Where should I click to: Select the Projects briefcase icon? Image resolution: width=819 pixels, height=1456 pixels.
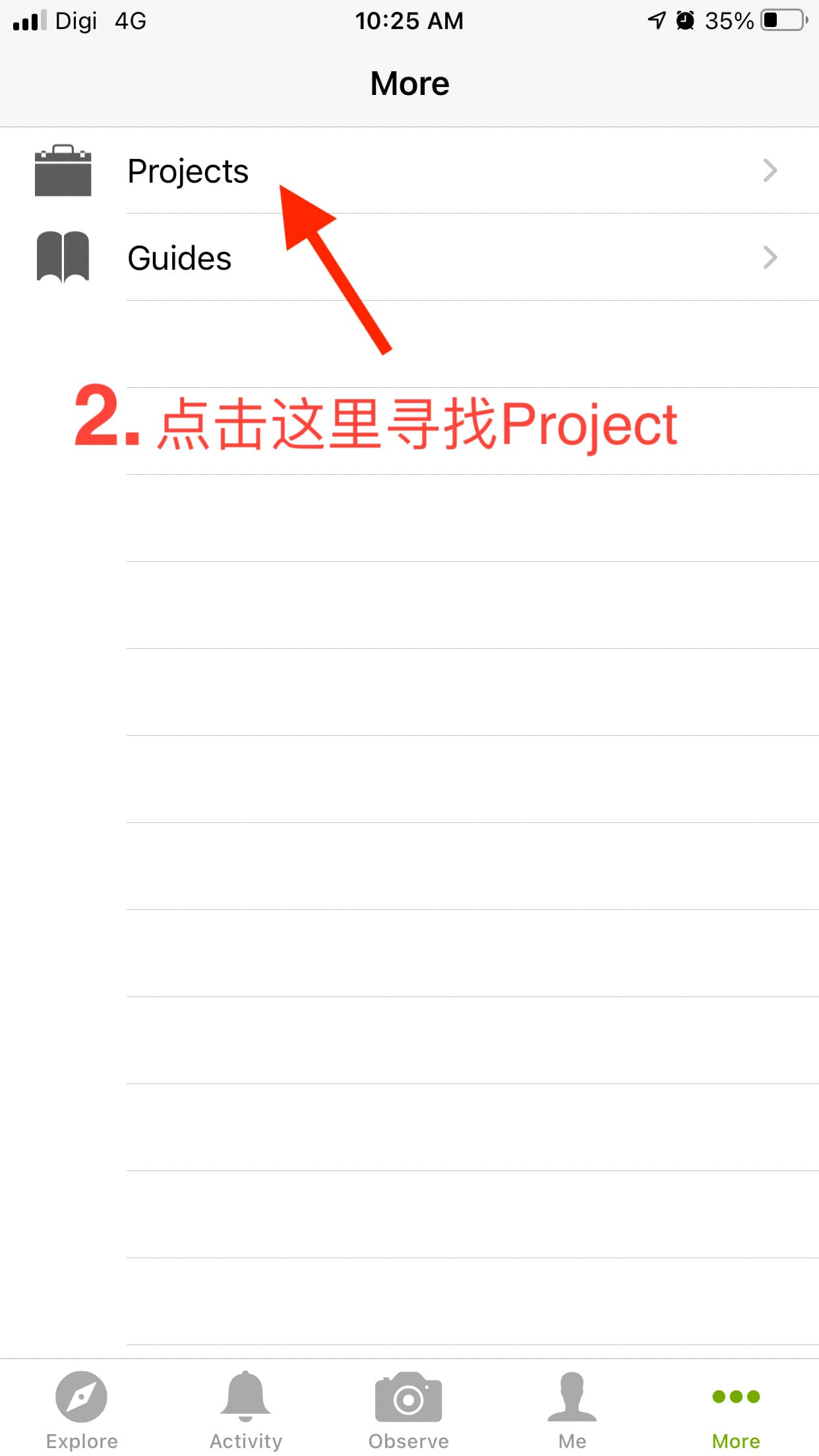[x=63, y=171]
